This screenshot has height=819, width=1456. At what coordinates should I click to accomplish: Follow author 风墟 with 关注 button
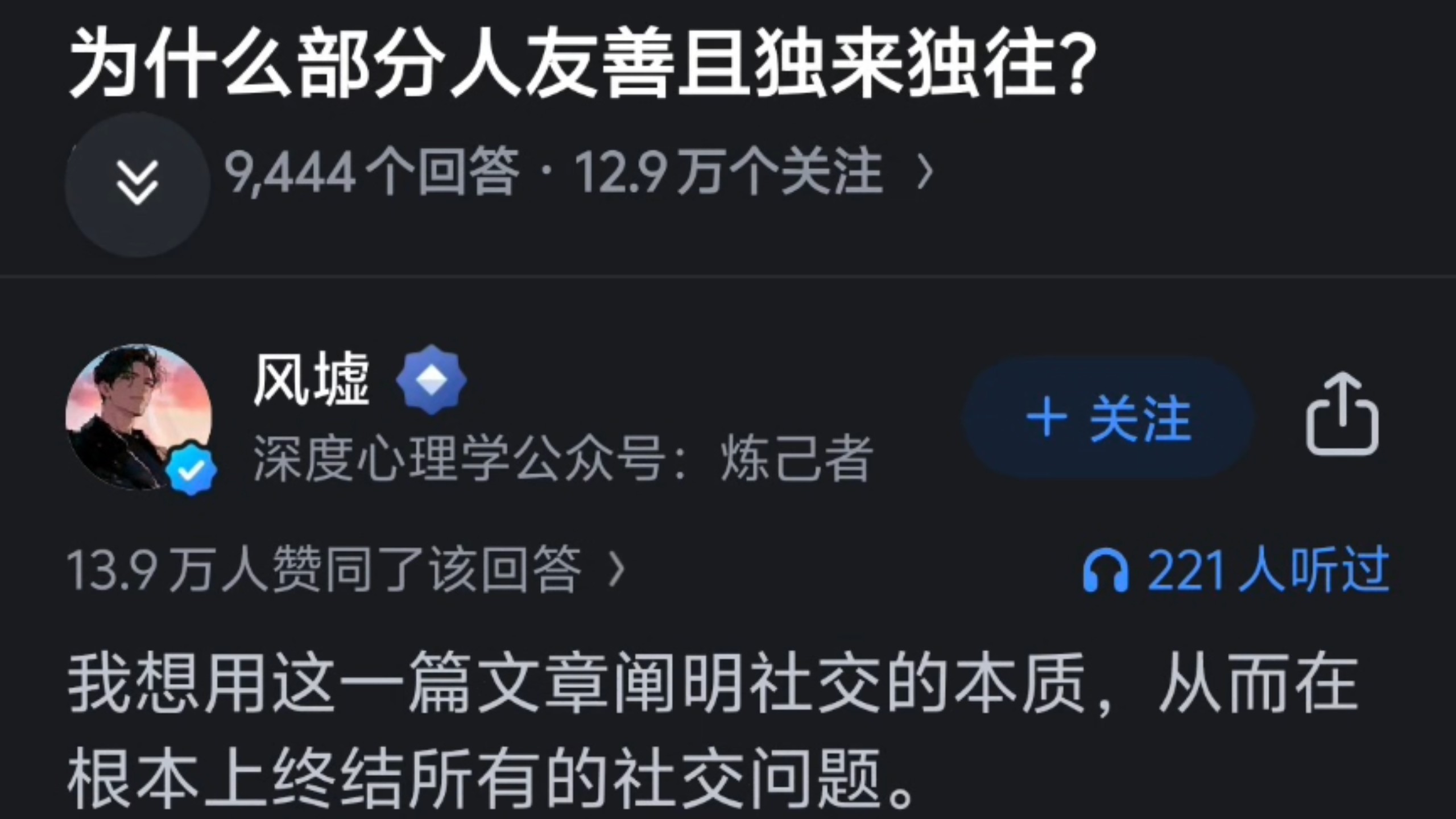[x=1109, y=419]
